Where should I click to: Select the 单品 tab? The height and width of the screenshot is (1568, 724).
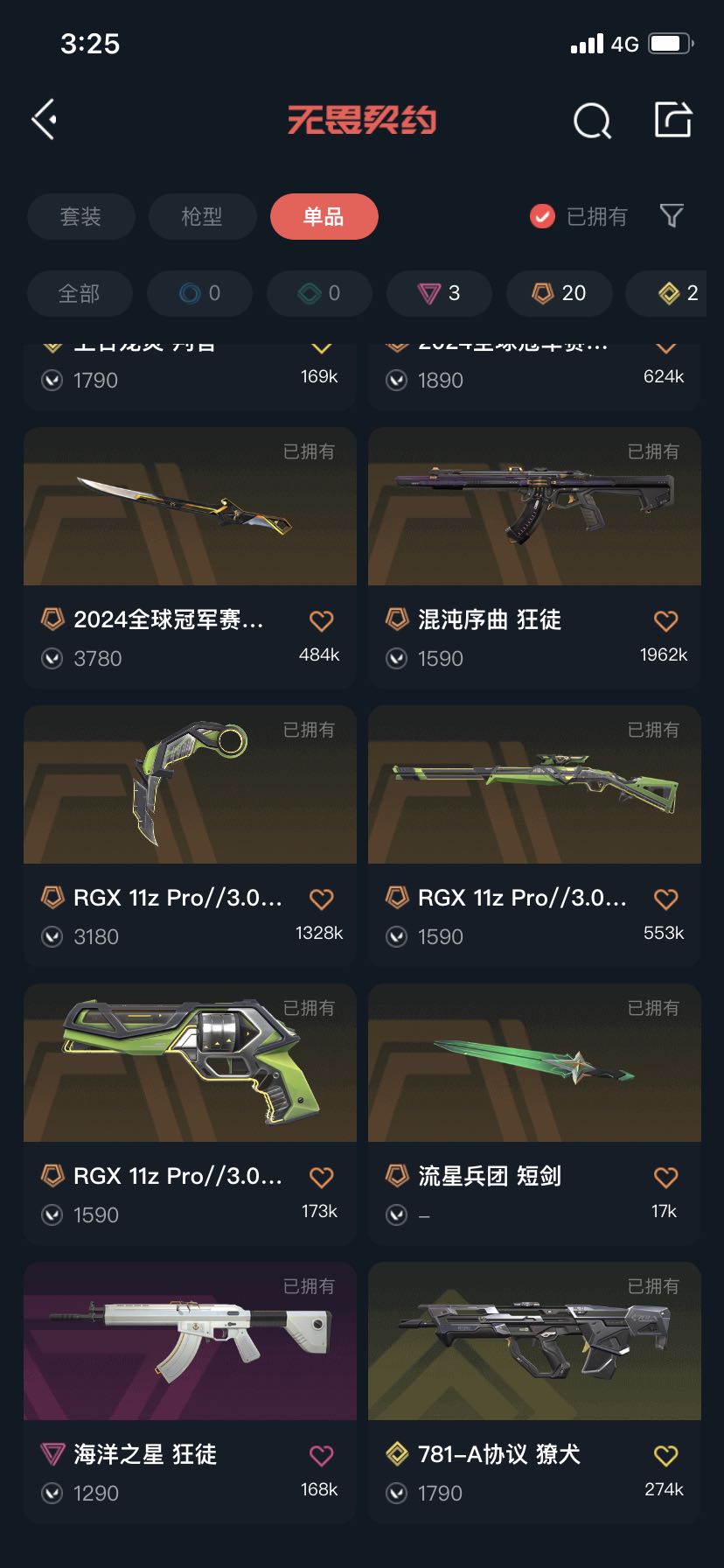(x=324, y=216)
